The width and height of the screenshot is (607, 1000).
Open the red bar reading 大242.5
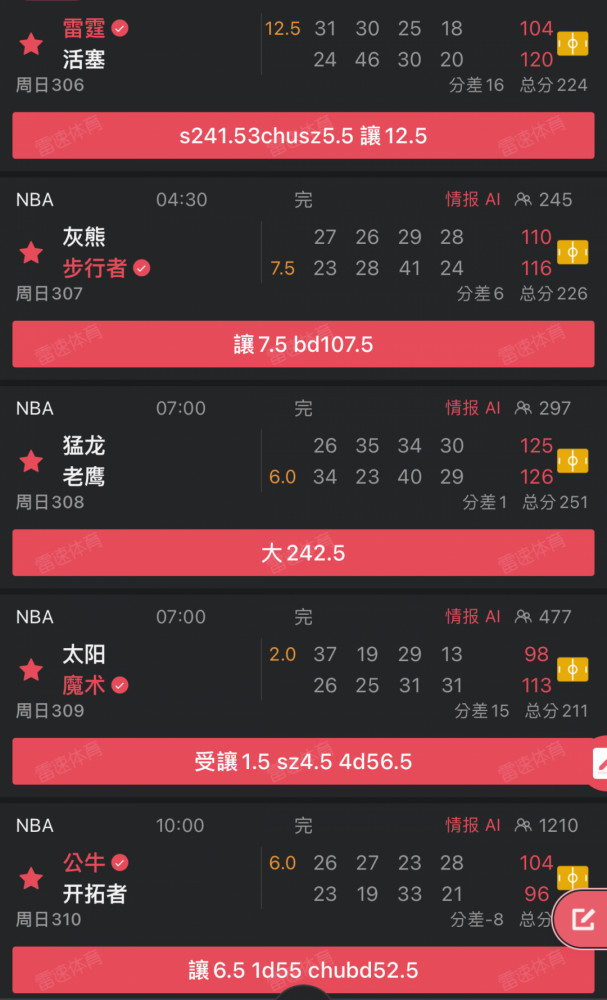coord(304,553)
